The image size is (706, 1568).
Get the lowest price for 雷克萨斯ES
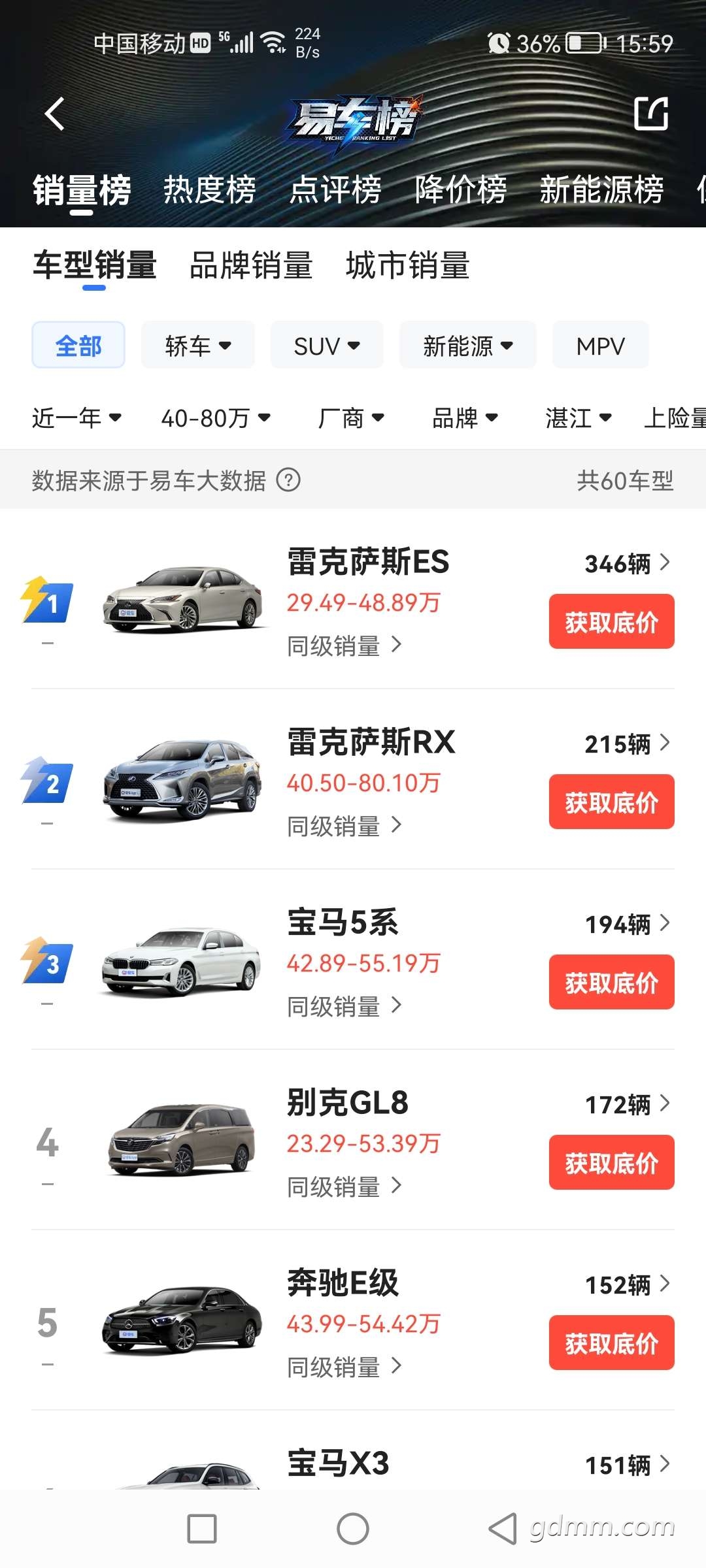tap(611, 622)
